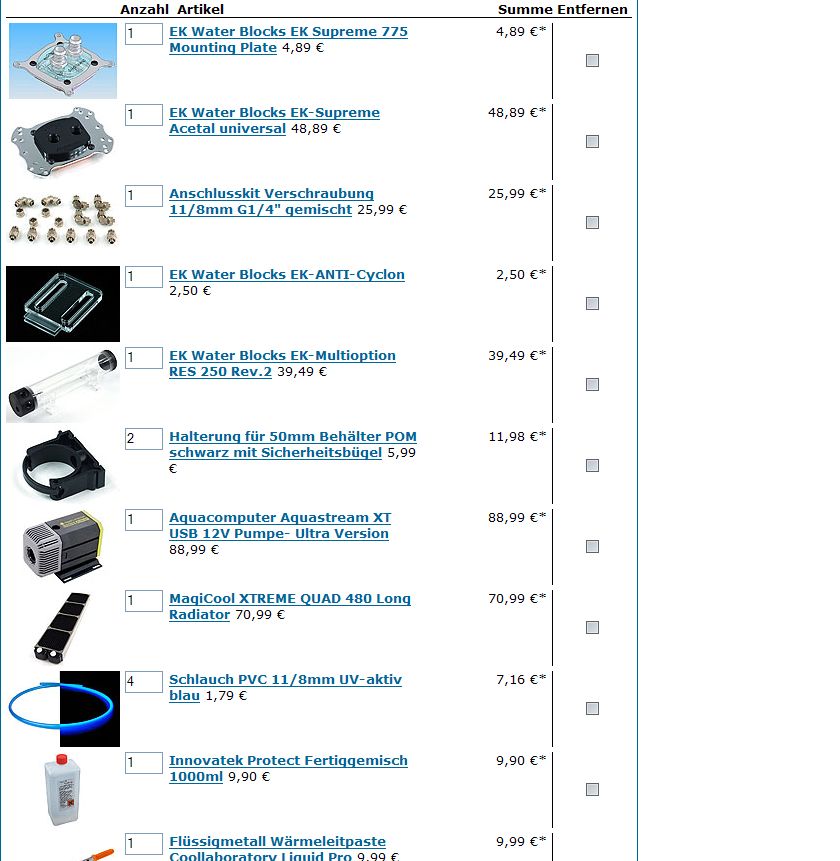This screenshot has height=861, width=840.
Task: Tick the Entfernen checkbox for Aquastream XT pump
Action: (x=592, y=547)
